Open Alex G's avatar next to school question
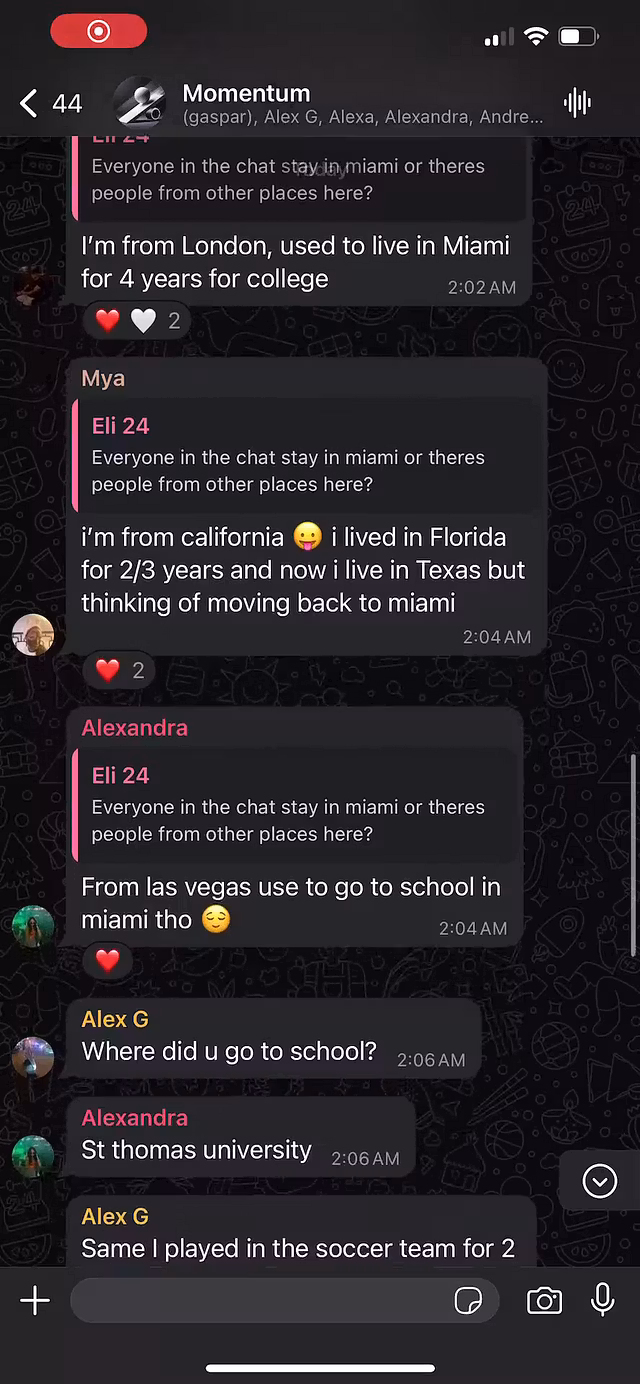 32,1057
